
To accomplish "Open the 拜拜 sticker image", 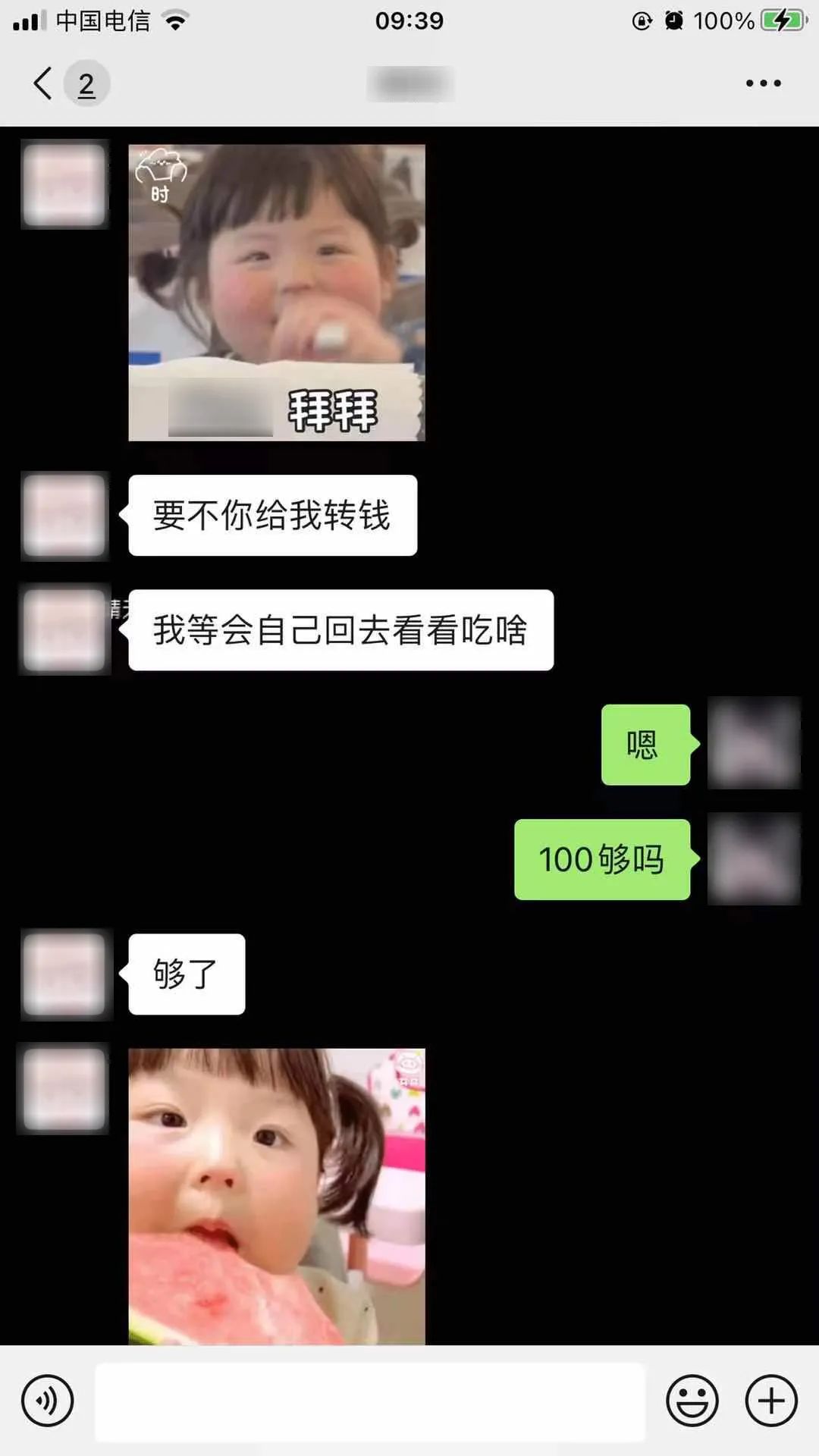I will click(x=277, y=293).
